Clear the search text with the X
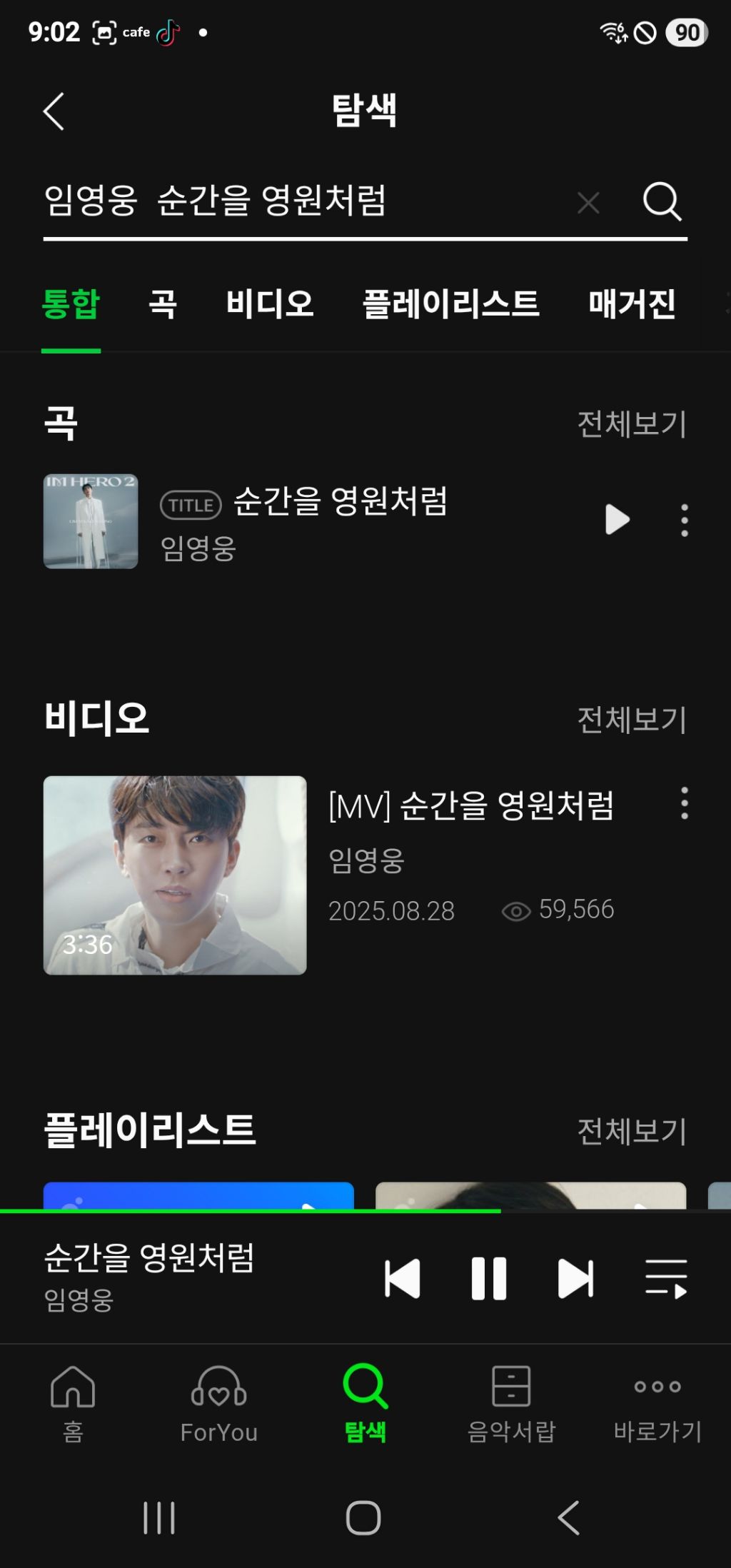 click(x=588, y=203)
